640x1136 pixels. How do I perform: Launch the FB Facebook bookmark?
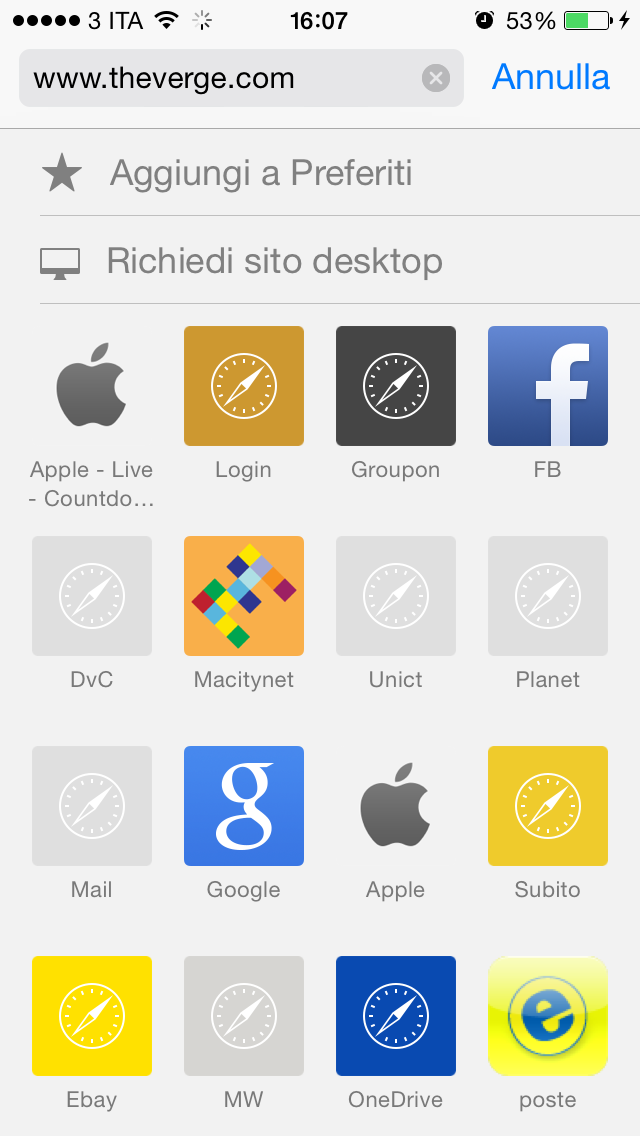548,386
